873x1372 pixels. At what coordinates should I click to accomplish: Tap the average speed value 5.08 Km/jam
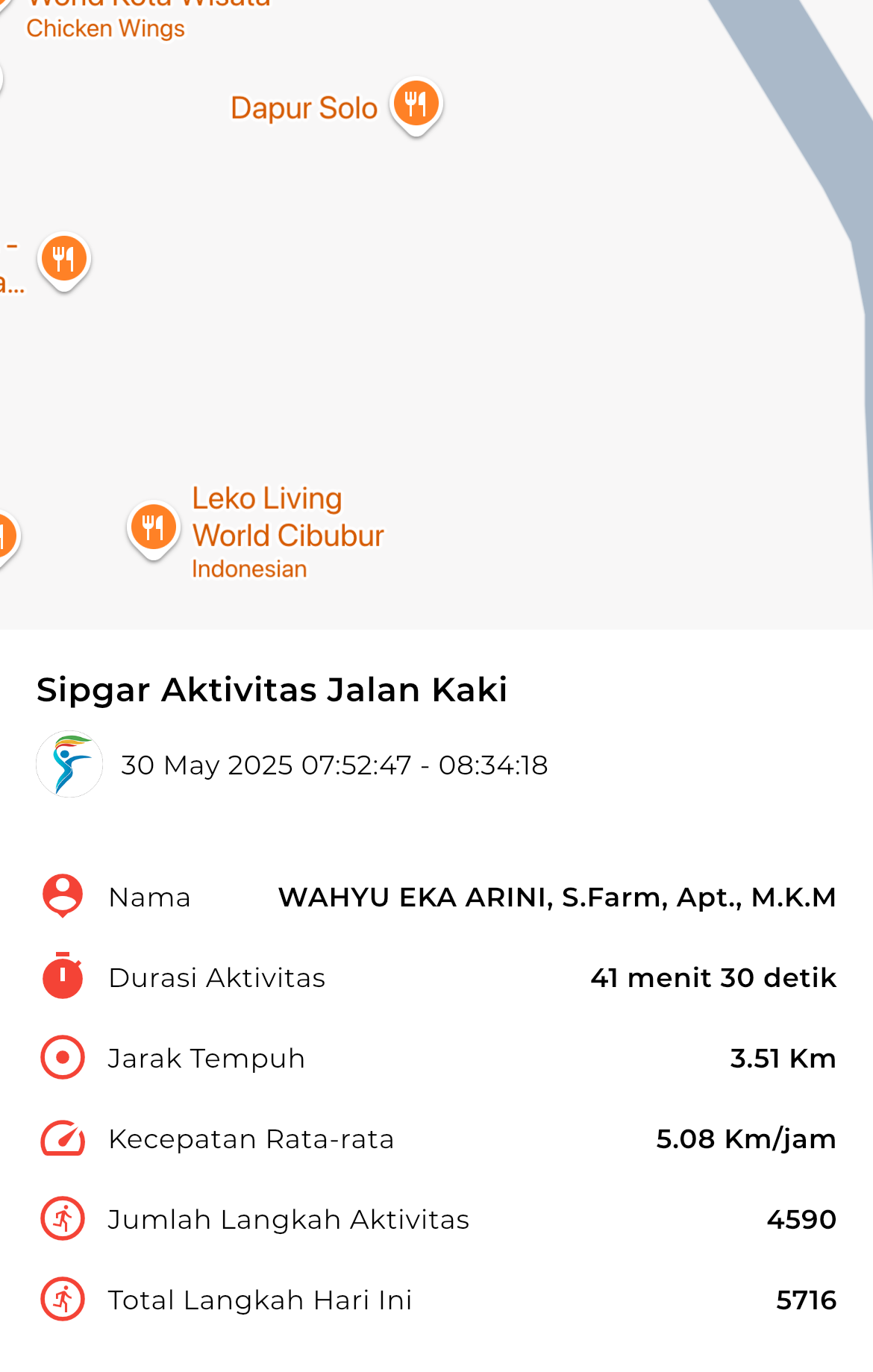coord(745,1138)
